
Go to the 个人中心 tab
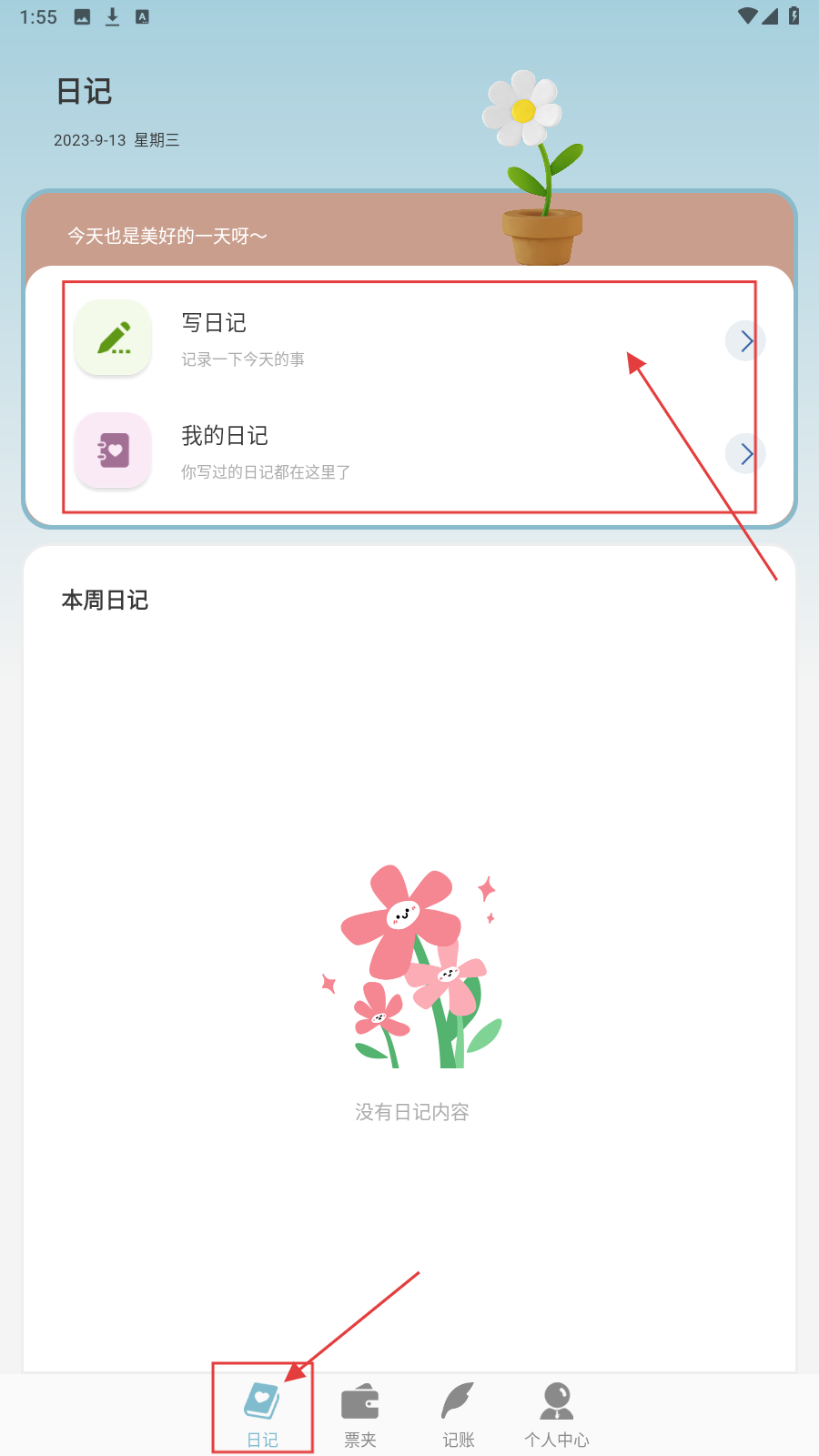(557, 1413)
